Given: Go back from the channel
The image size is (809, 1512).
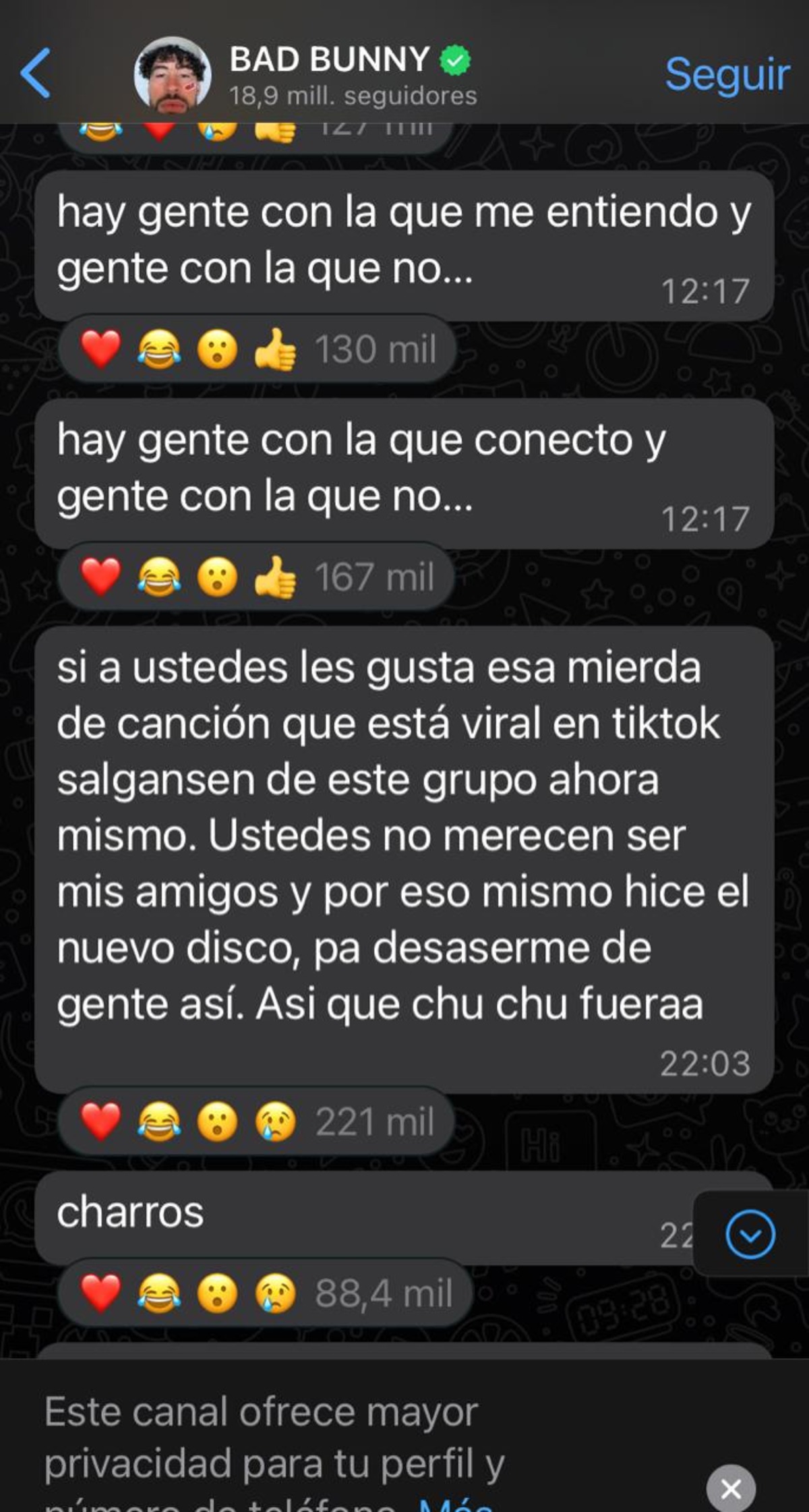Looking at the screenshot, I should (35, 74).
